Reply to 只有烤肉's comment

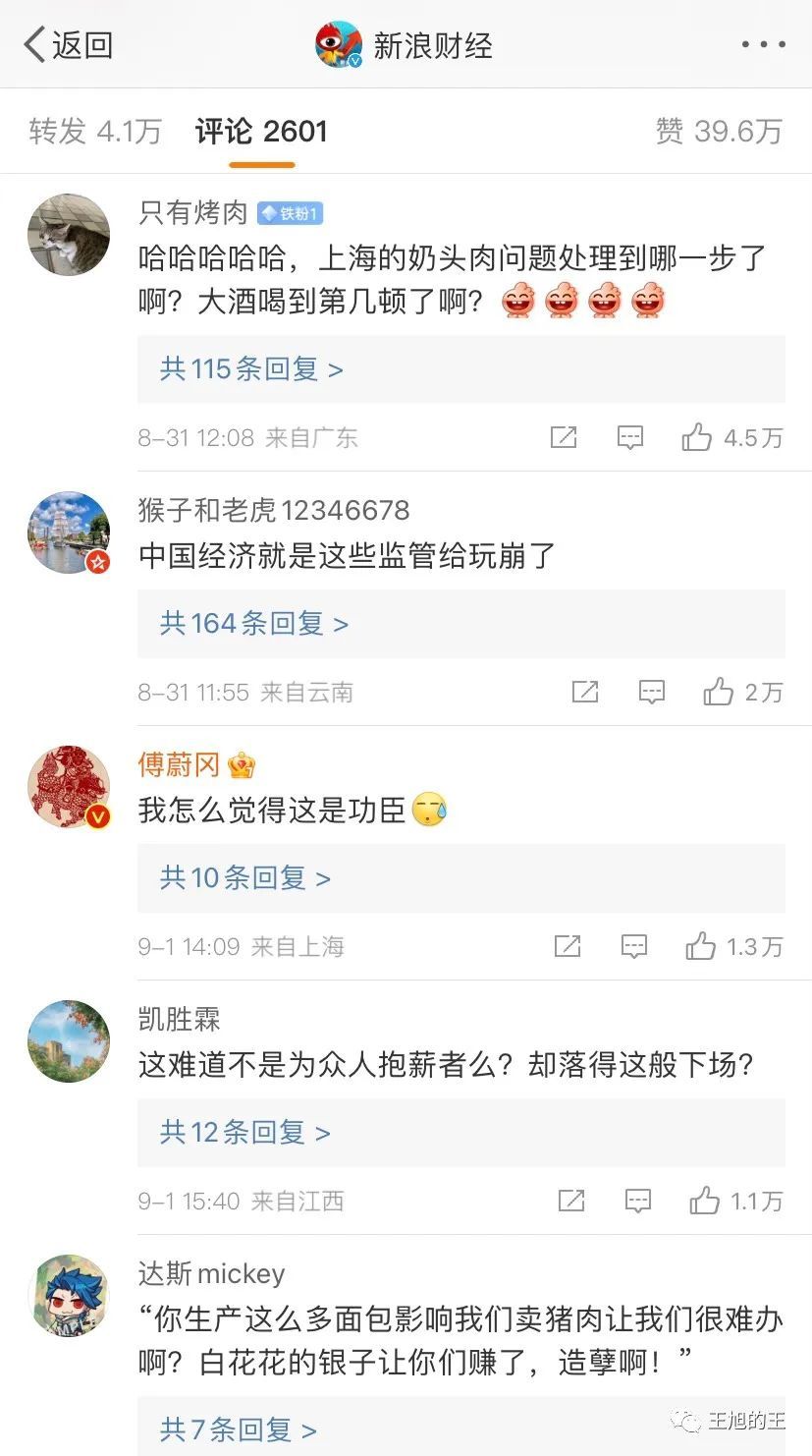(629, 437)
